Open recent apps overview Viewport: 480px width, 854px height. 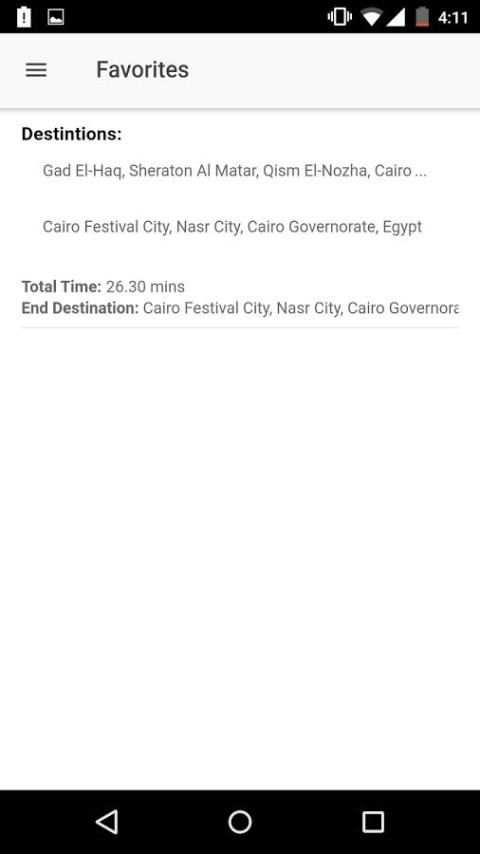pyautogui.click(x=373, y=821)
